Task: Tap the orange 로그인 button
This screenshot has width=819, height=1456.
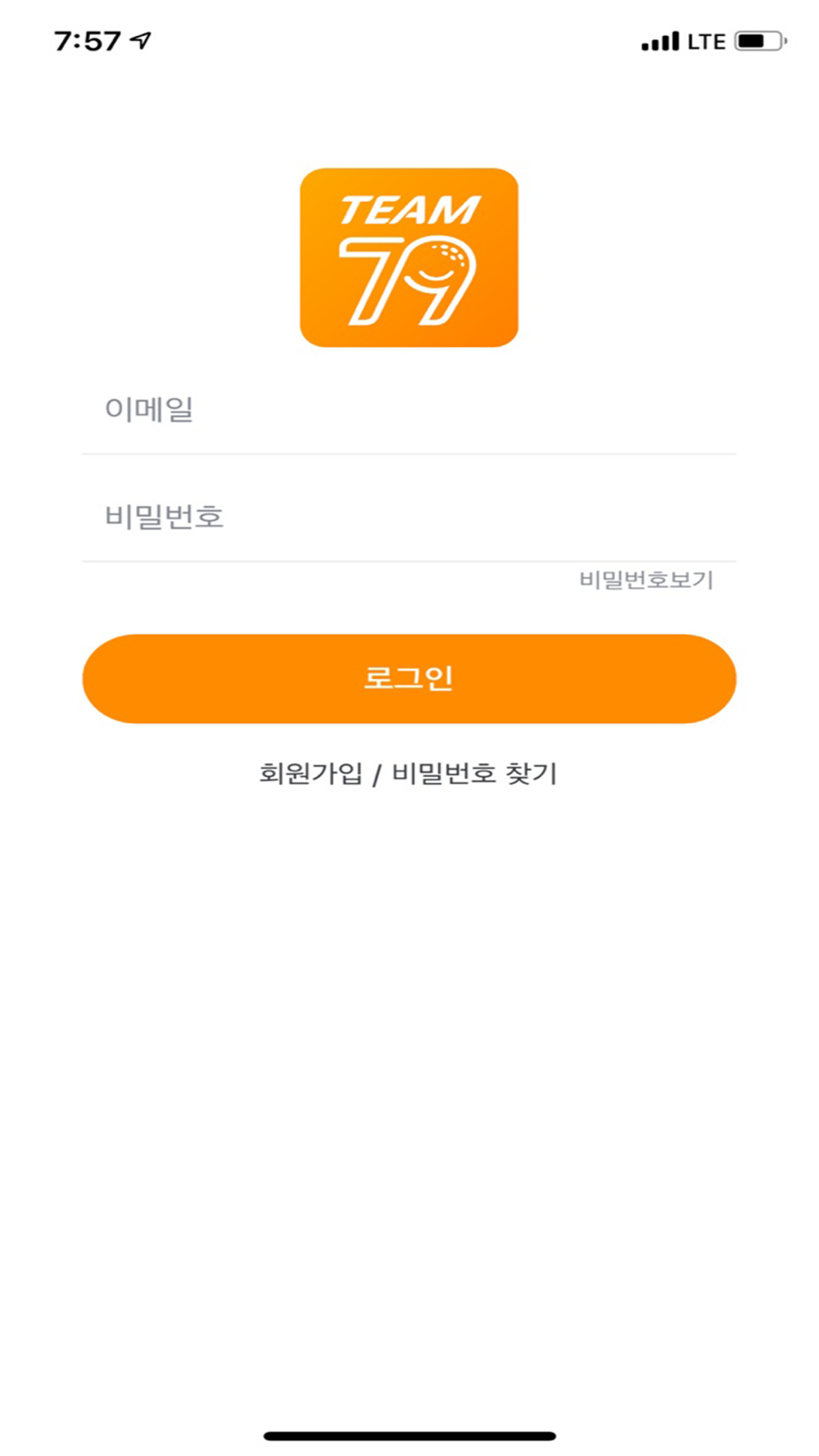Action: 409,678
